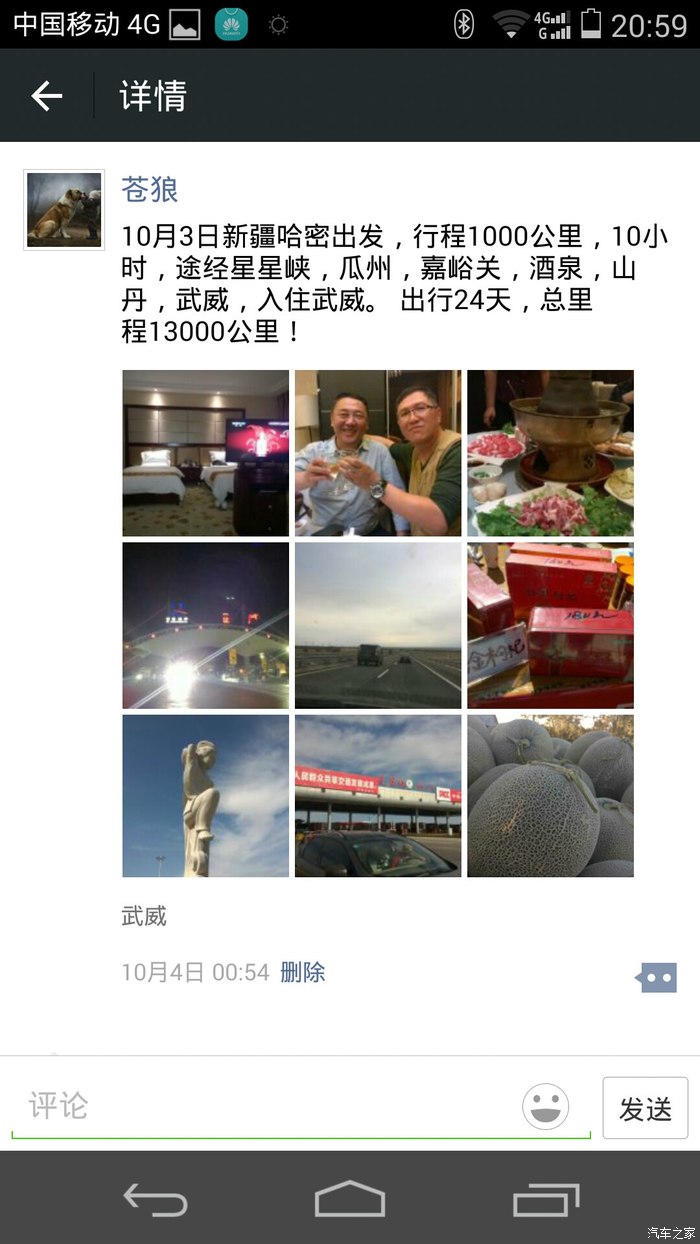The height and width of the screenshot is (1244, 700).
Task: View the highway road photo
Action: [378, 625]
